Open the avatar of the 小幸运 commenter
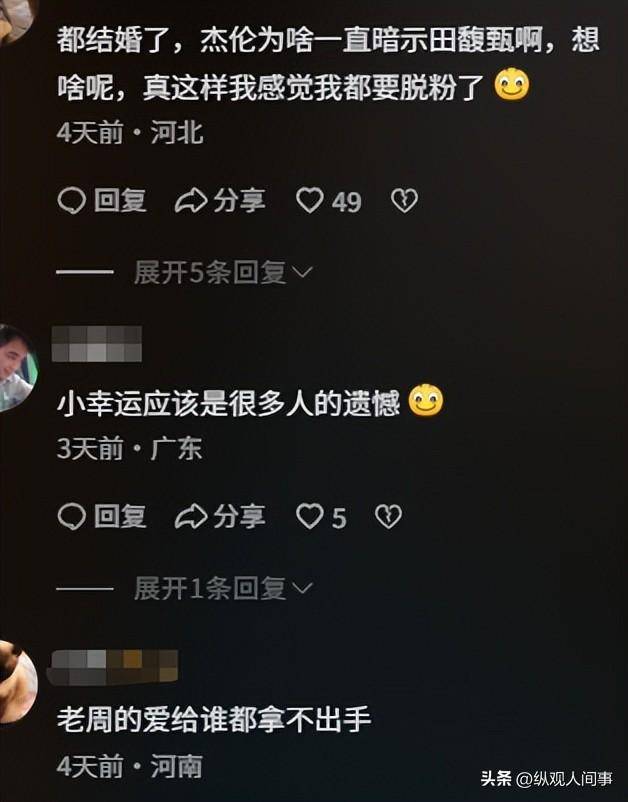Viewport: 628px width, 802px height. (18, 367)
